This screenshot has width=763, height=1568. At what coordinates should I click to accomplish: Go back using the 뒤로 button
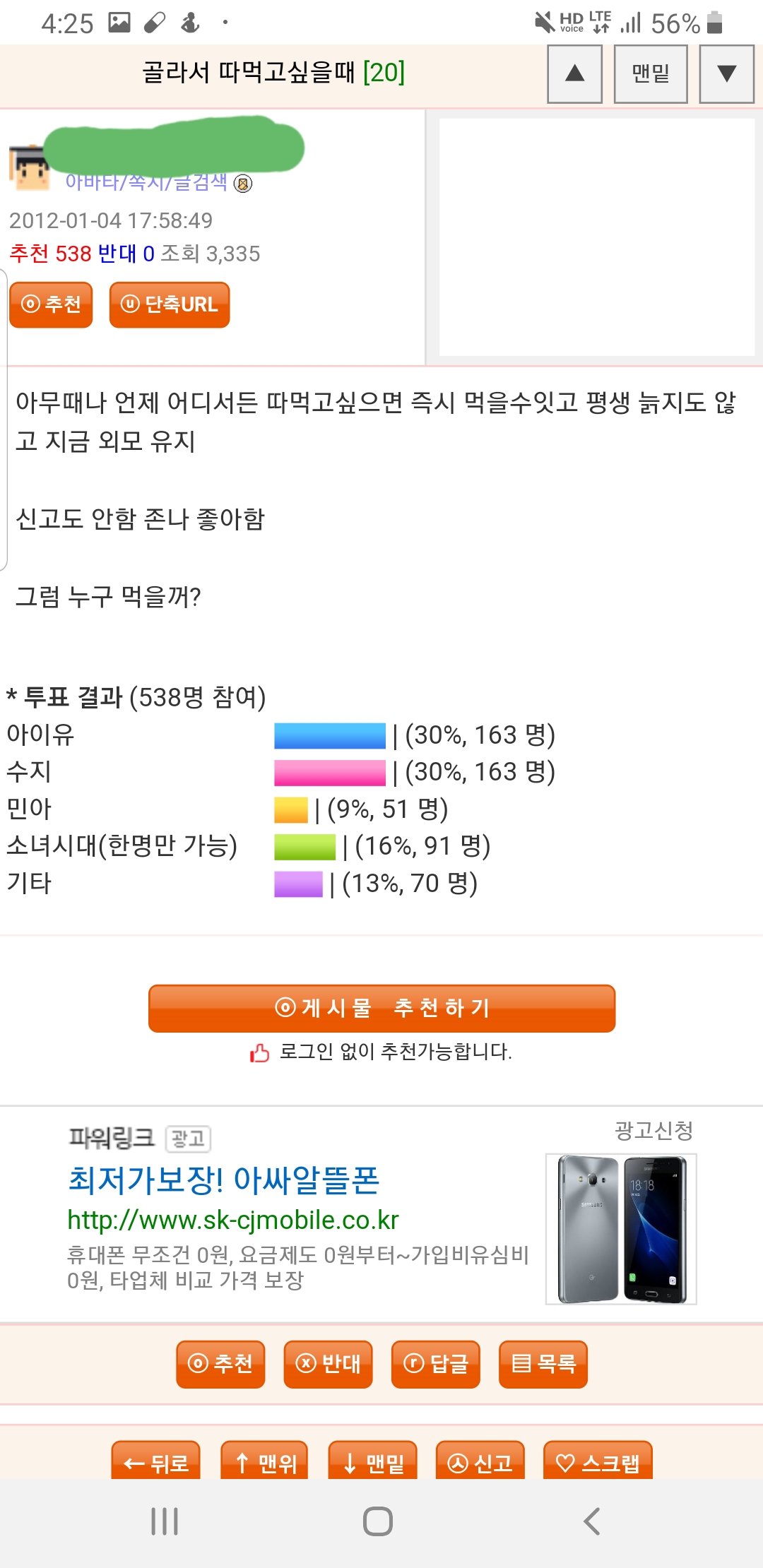156,1461
